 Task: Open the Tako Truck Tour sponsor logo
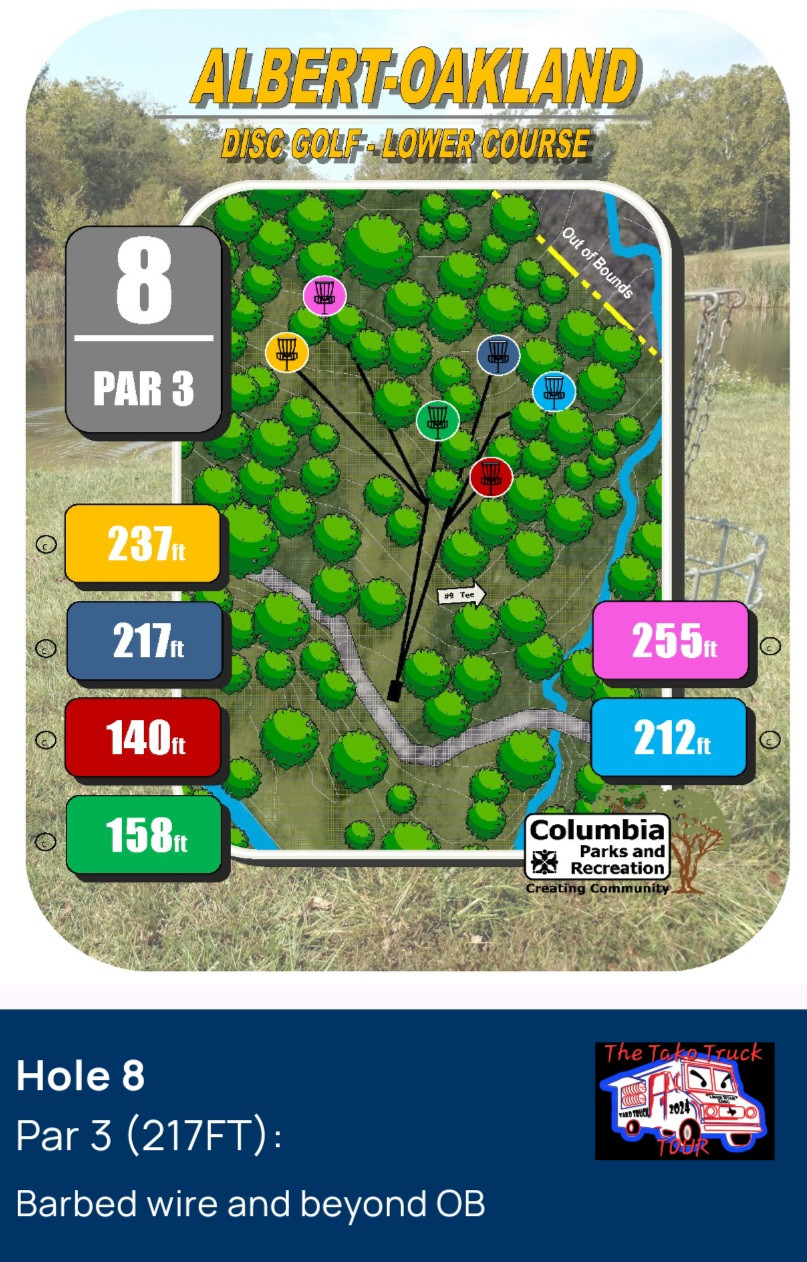point(684,1100)
